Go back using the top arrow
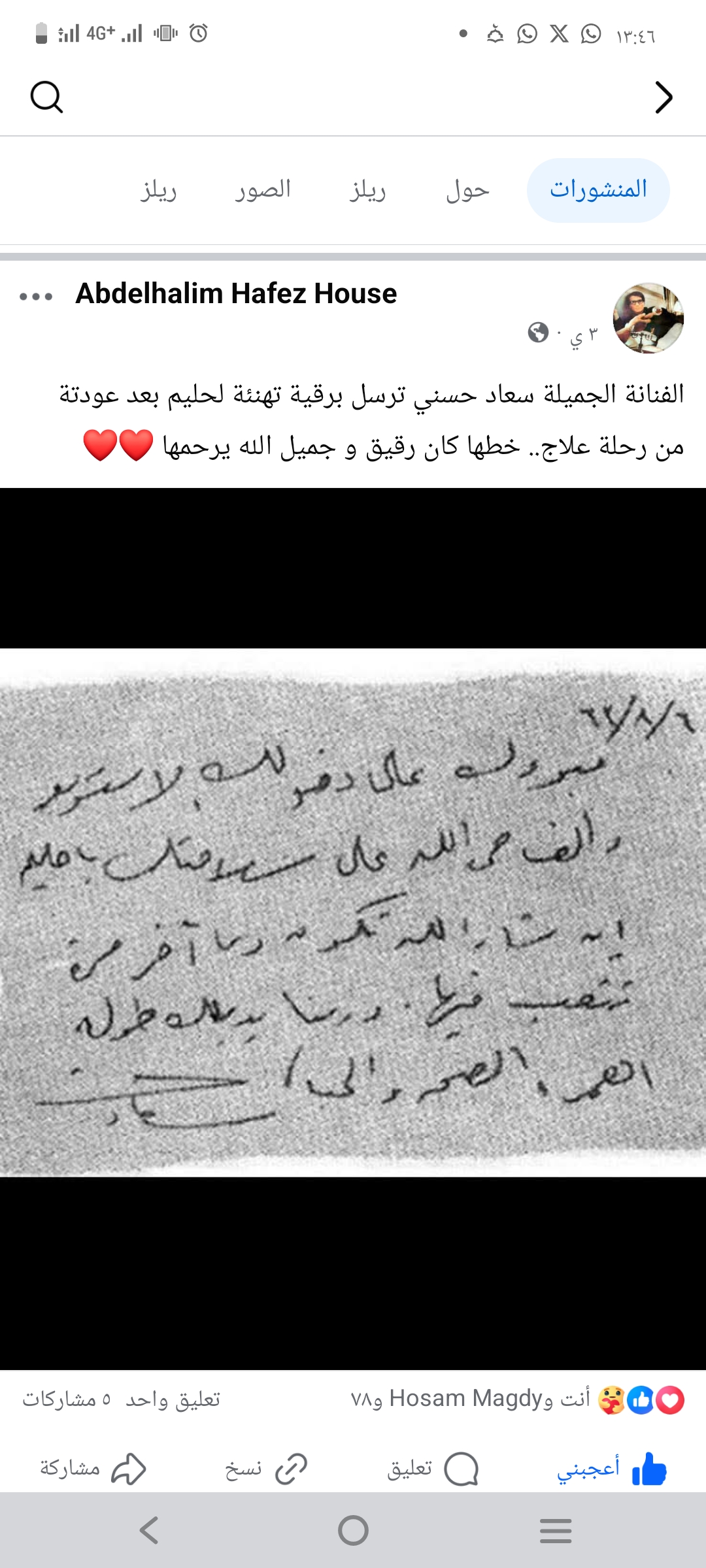 [x=663, y=97]
